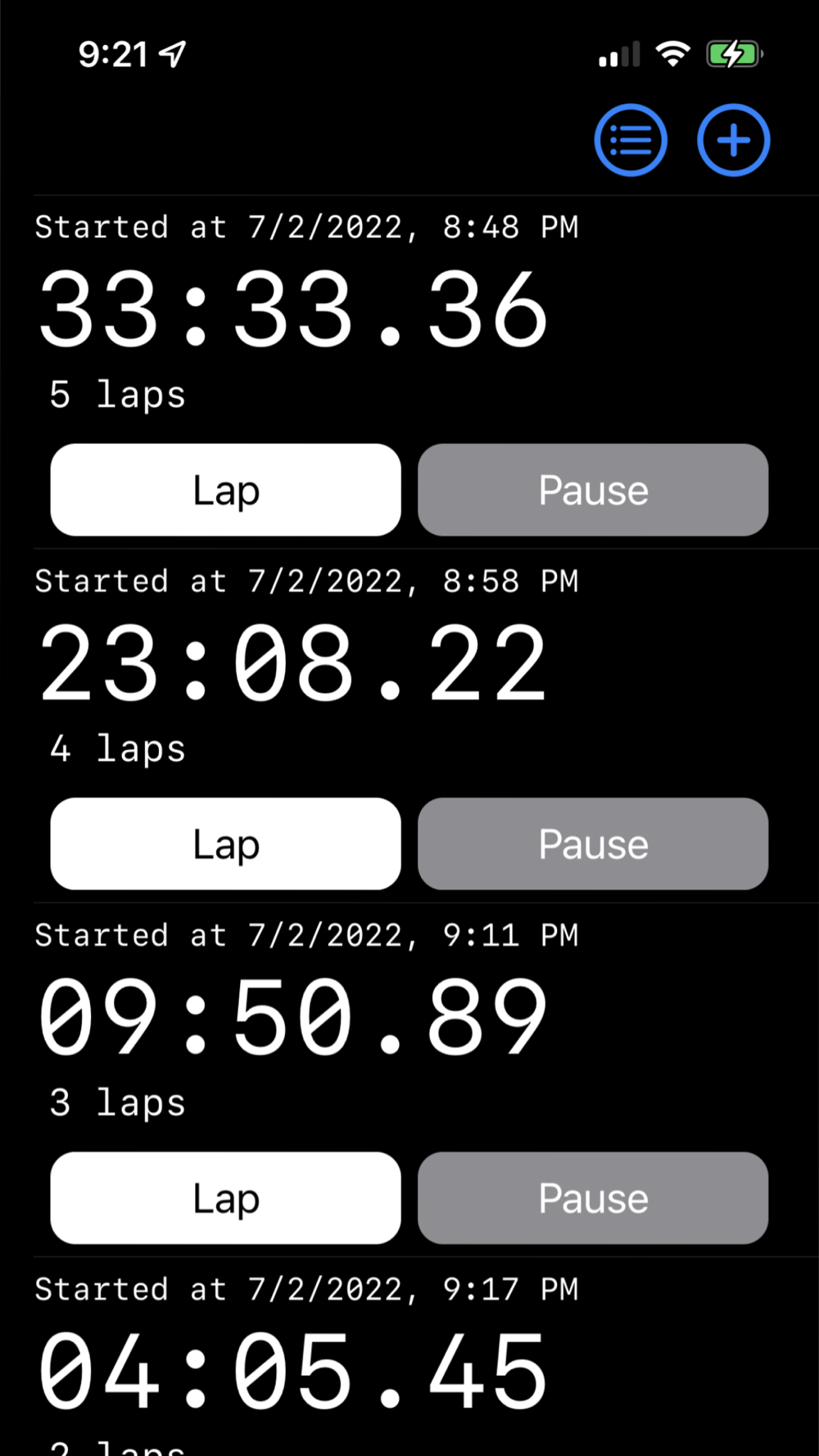Pause the stopwatch started at 8:48 PM
Image resolution: width=819 pixels, height=1456 pixels.
click(593, 490)
